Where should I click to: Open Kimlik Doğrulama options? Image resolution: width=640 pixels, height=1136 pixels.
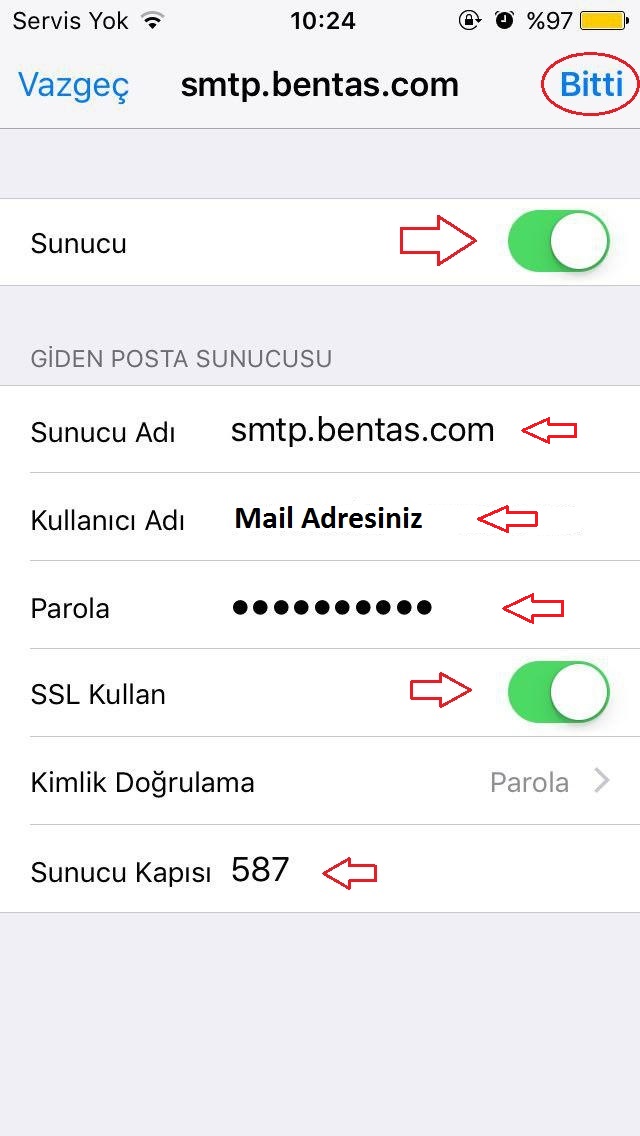pyautogui.click(x=320, y=782)
